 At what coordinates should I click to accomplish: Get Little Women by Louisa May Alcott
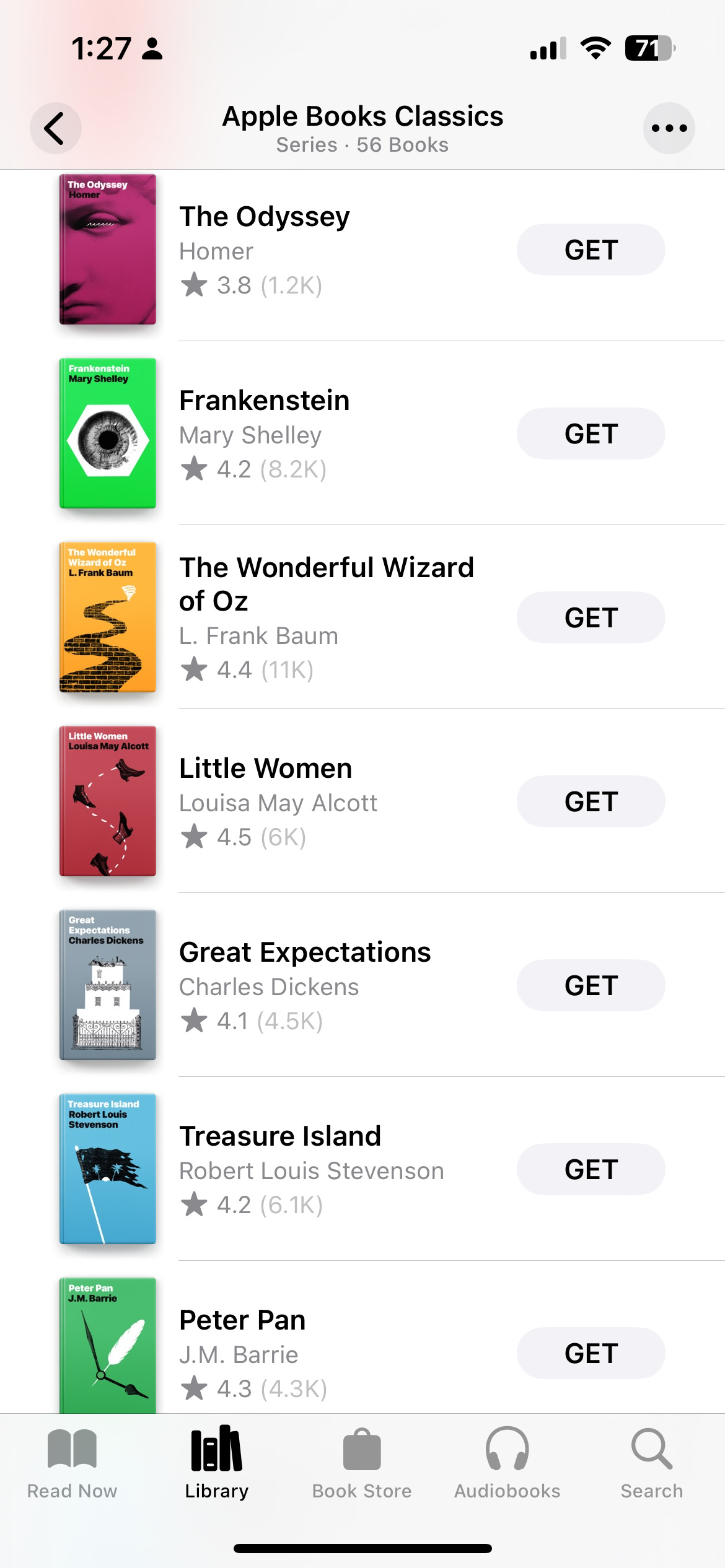tap(591, 801)
